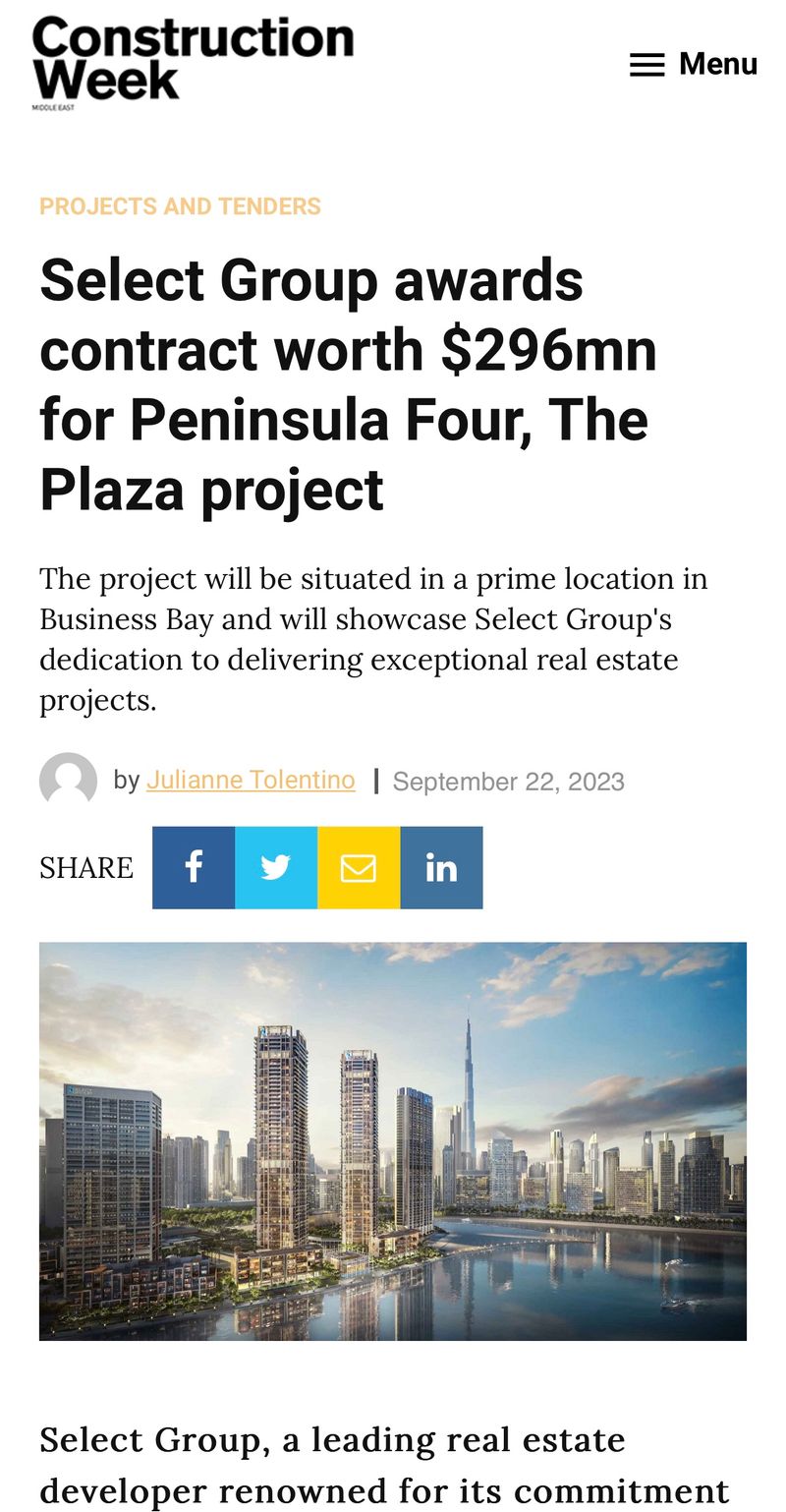
Task: Share the article on LinkedIn
Action: point(441,867)
